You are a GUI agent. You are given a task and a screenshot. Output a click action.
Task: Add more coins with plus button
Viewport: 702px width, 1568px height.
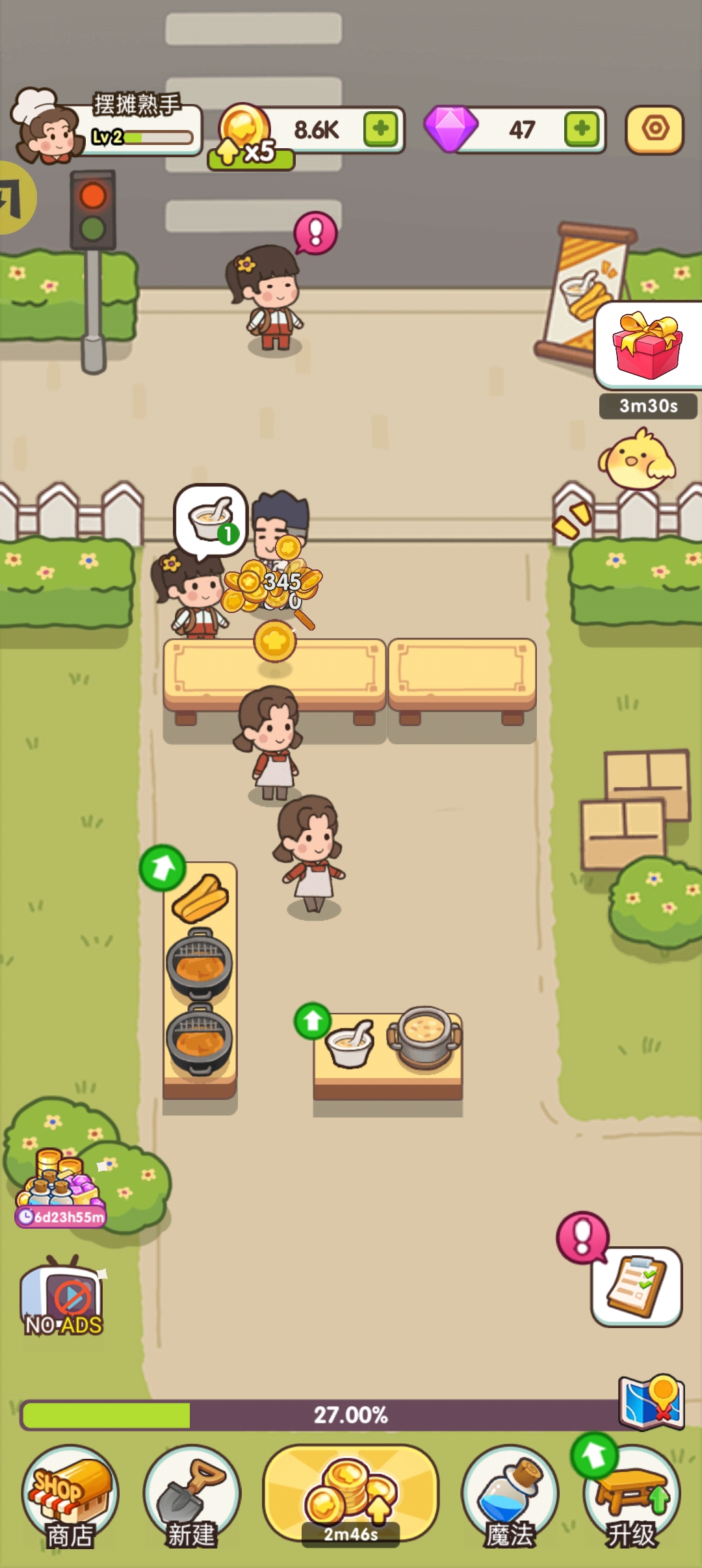380,129
